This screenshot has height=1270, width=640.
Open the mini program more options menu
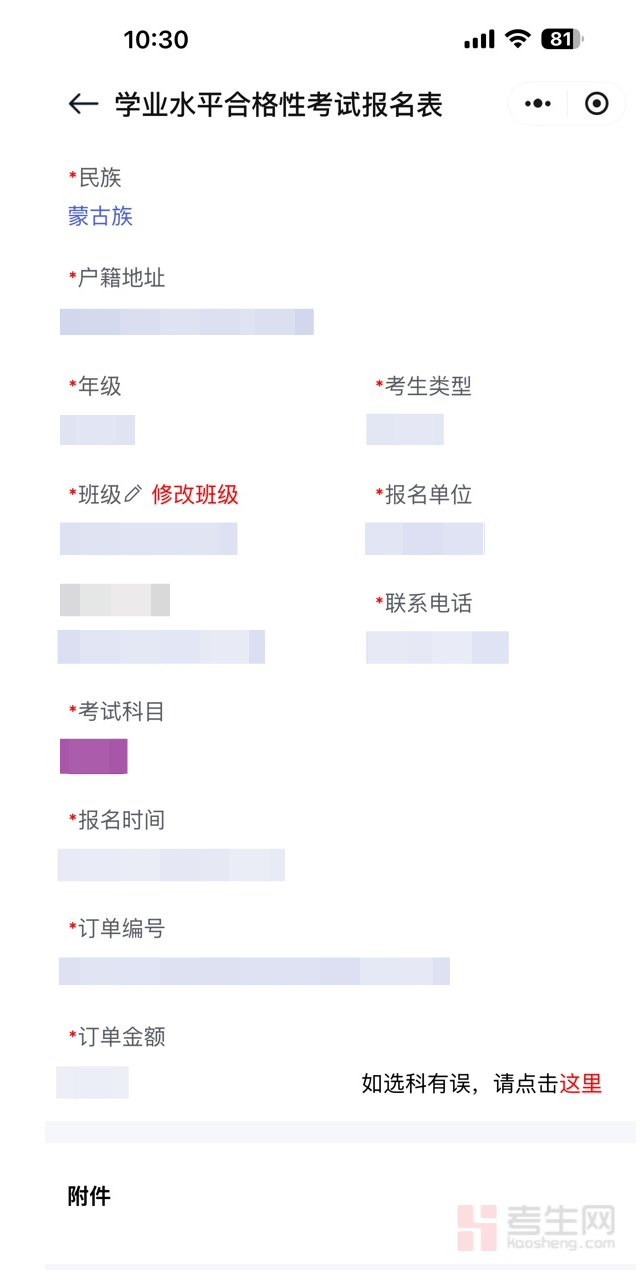pyautogui.click(x=538, y=104)
